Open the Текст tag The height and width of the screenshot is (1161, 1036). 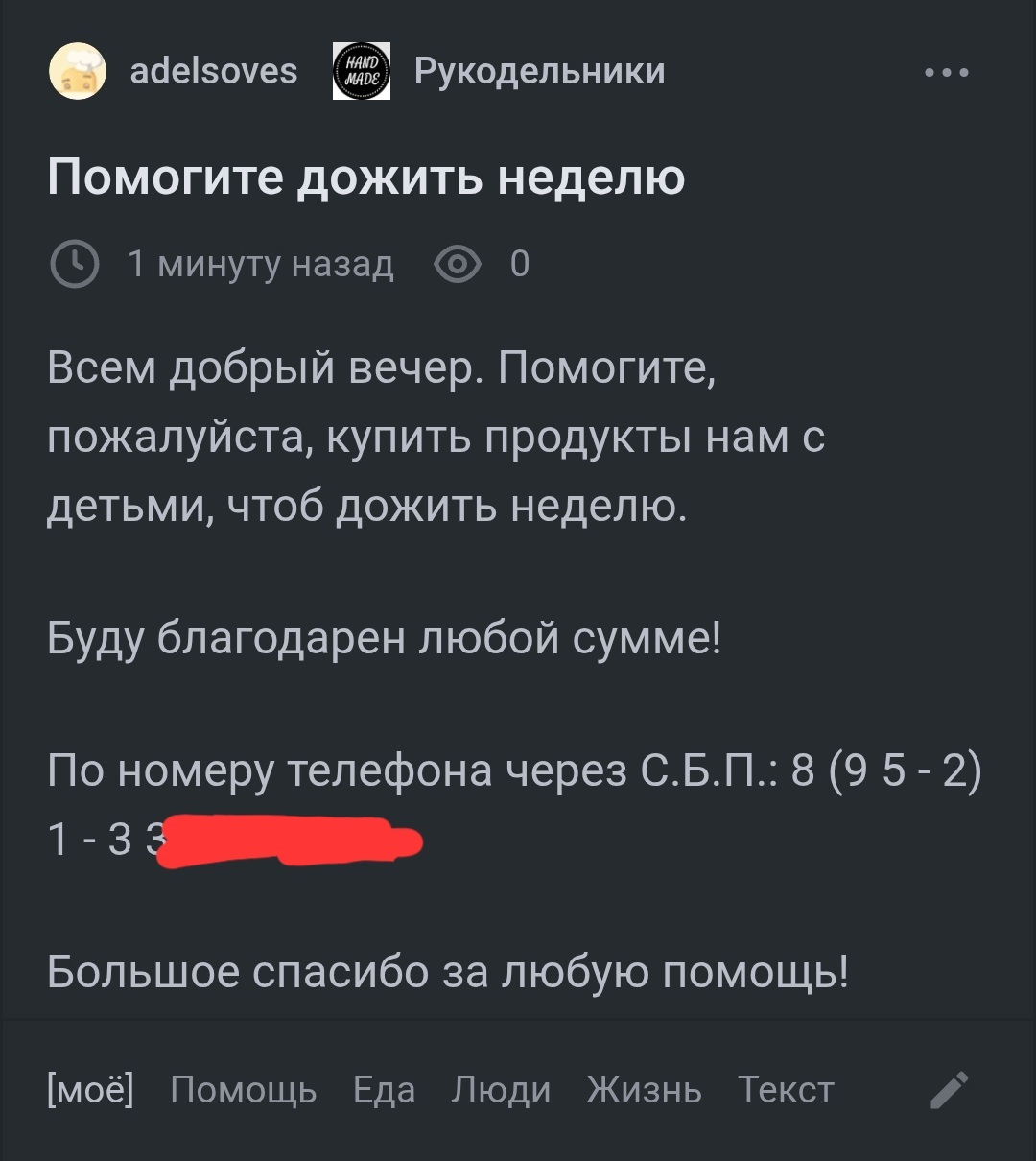[x=786, y=1090]
